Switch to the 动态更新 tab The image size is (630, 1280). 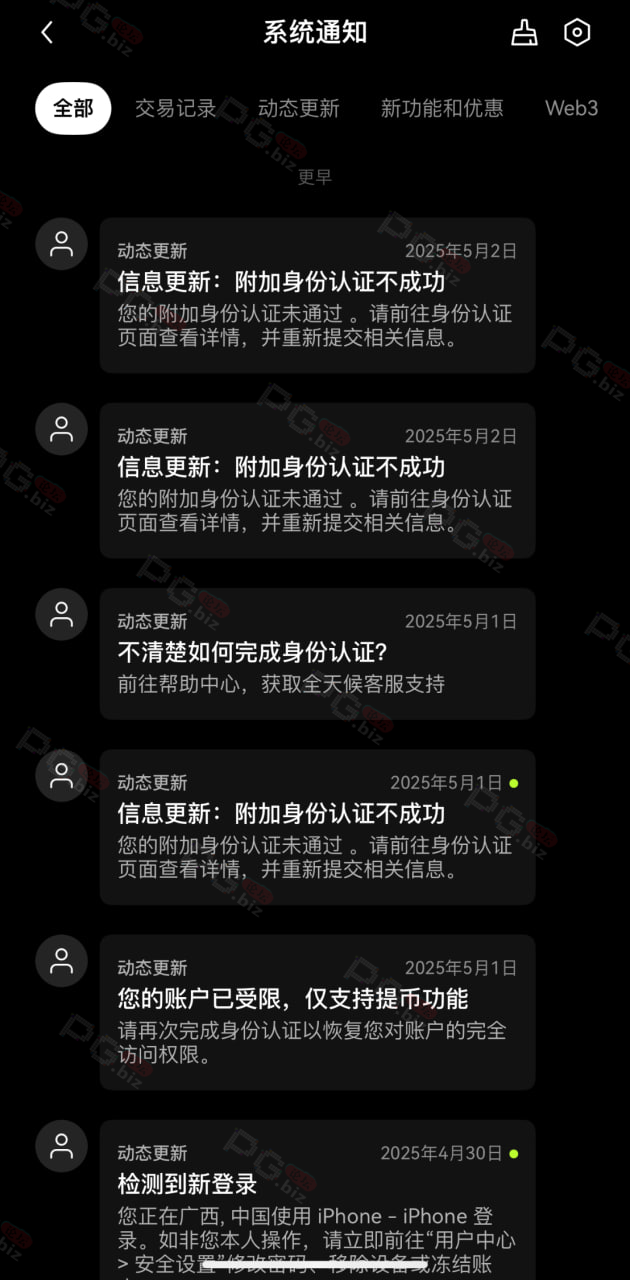point(299,108)
